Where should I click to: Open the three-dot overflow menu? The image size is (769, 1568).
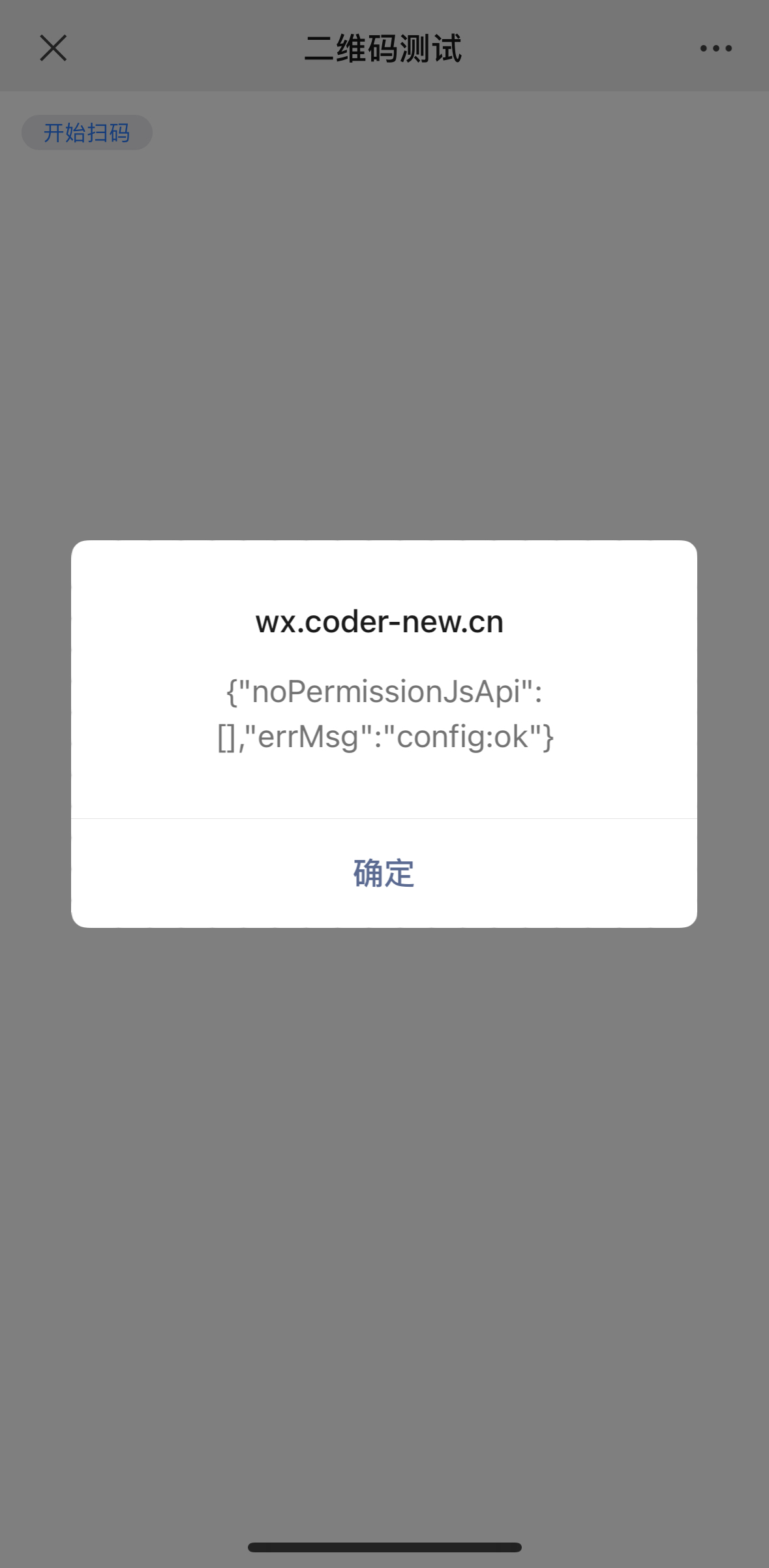(x=716, y=48)
